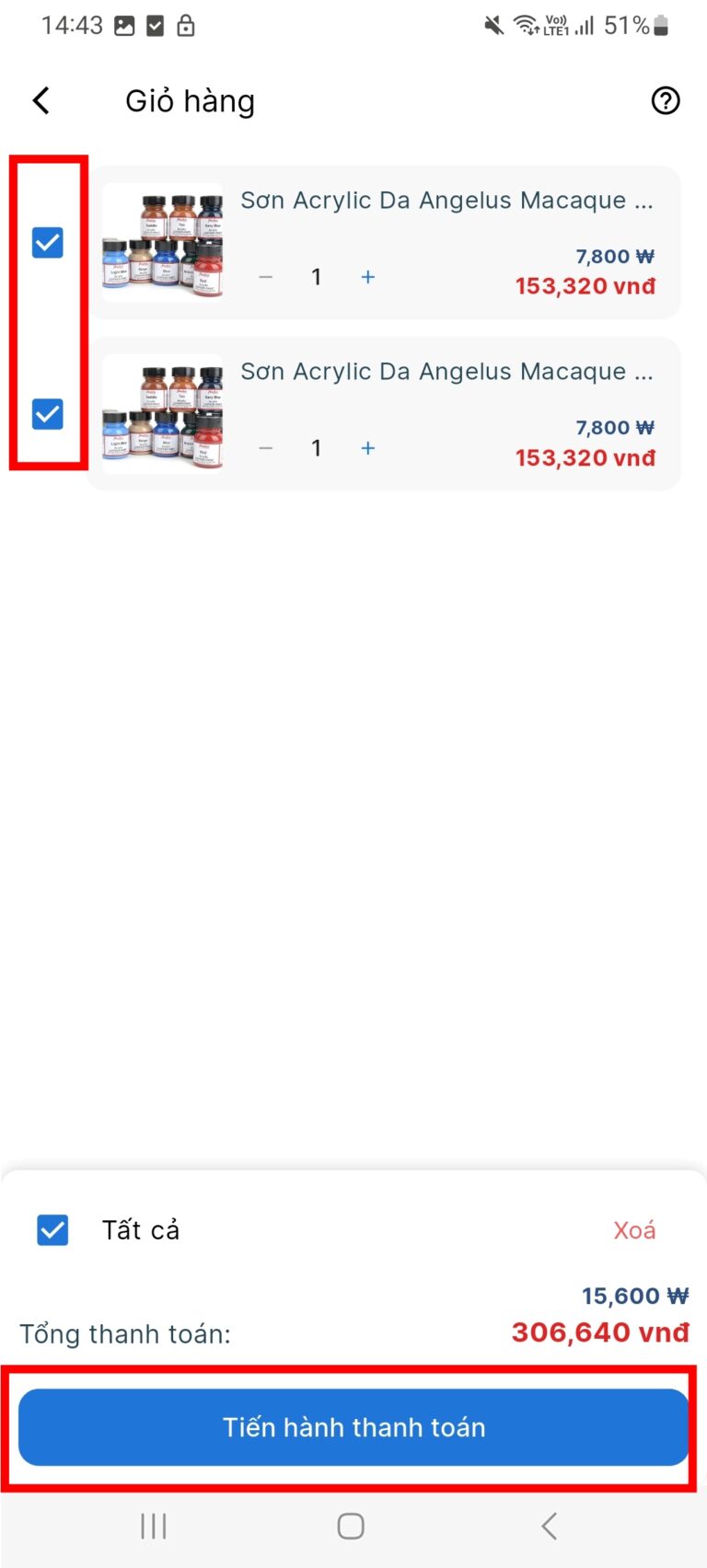Increase quantity of the second cart item
Image resolution: width=707 pixels, height=1568 pixels.
[x=368, y=448]
